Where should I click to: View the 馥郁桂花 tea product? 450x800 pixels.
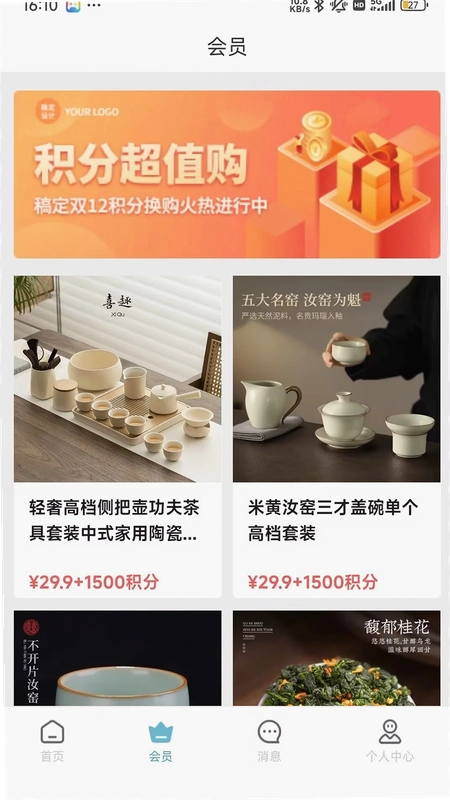coord(337,658)
